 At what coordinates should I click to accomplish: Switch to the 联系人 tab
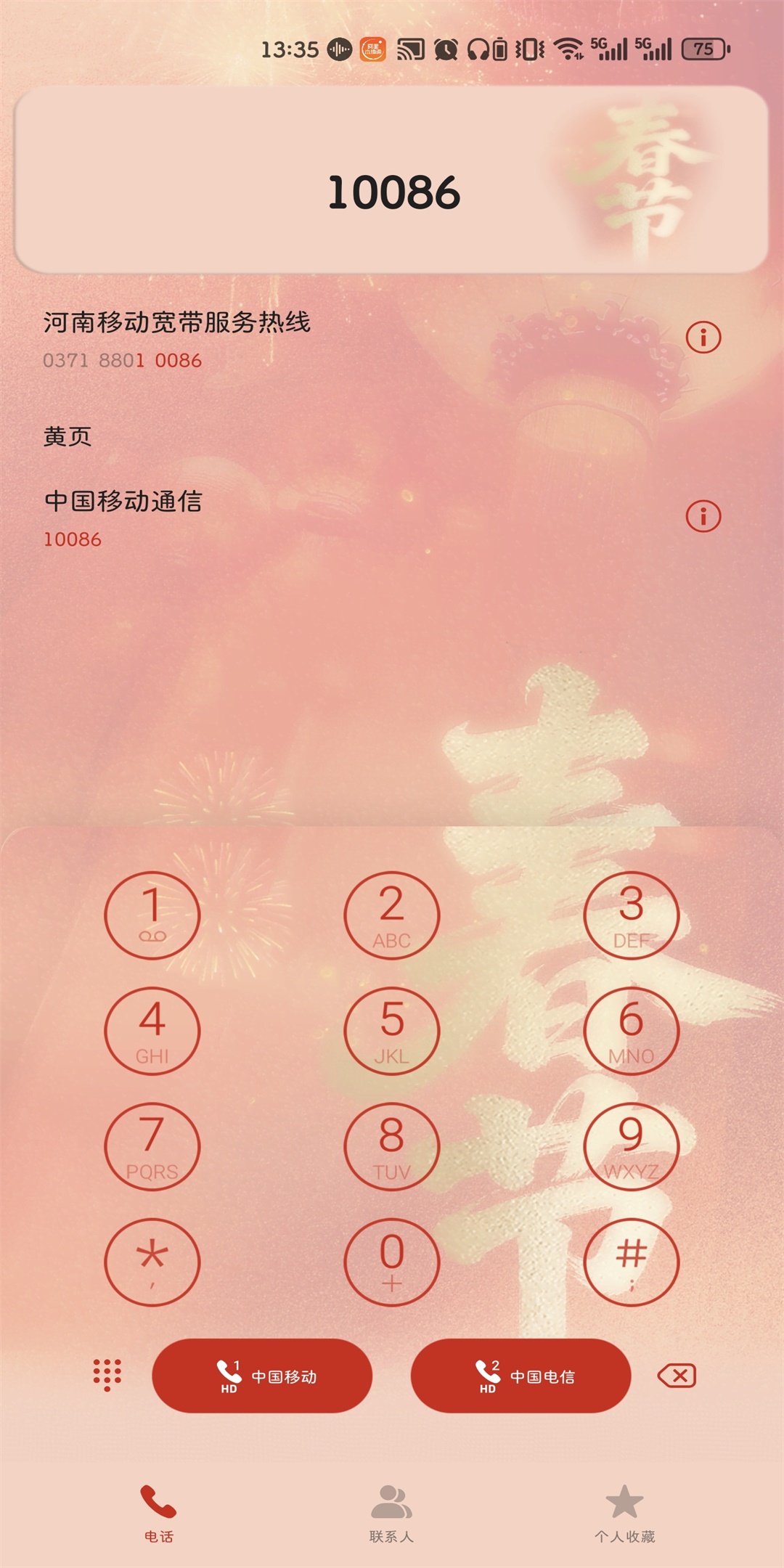tap(391, 1512)
